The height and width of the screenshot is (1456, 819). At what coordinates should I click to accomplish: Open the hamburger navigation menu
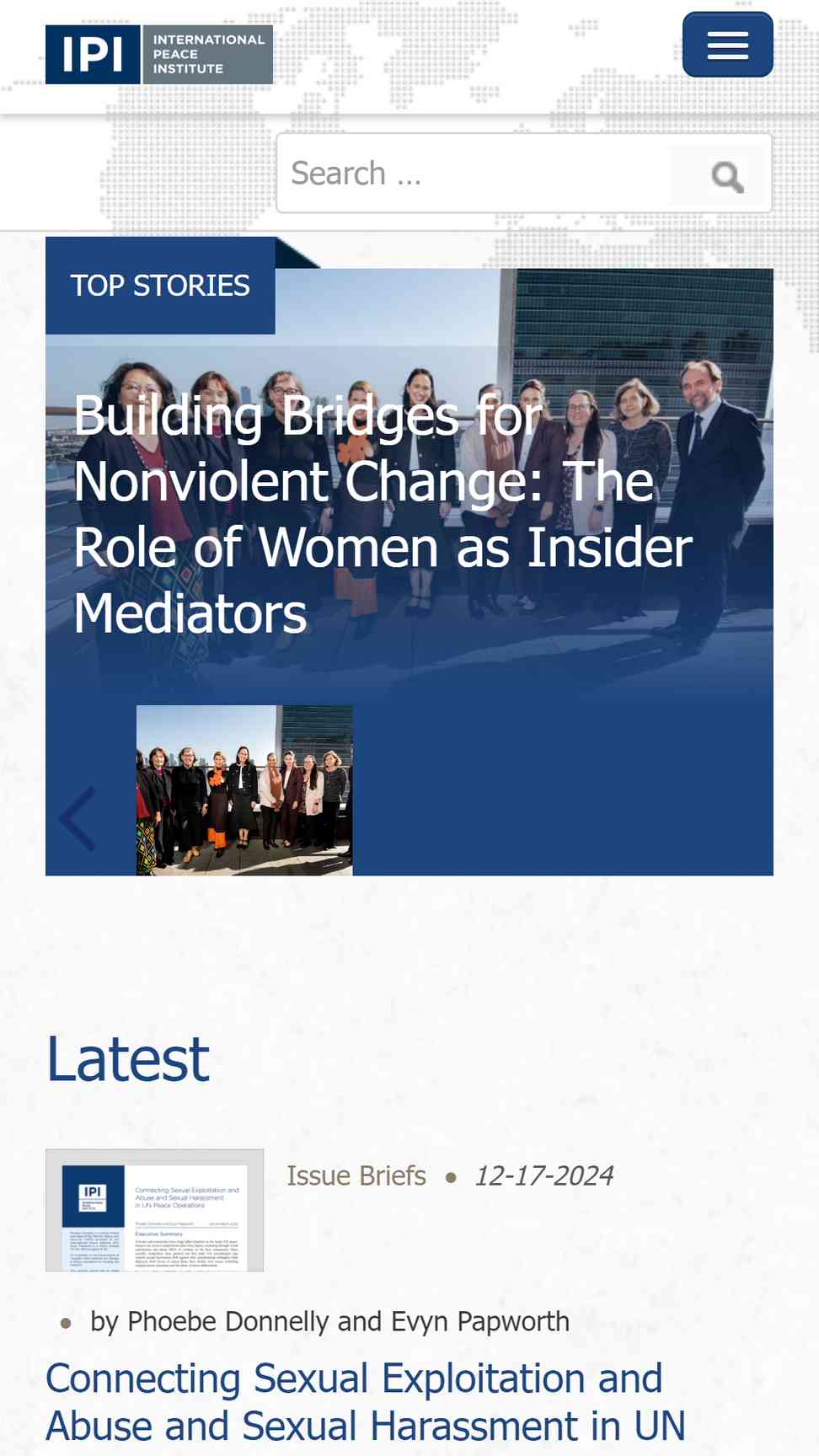pos(727,45)
